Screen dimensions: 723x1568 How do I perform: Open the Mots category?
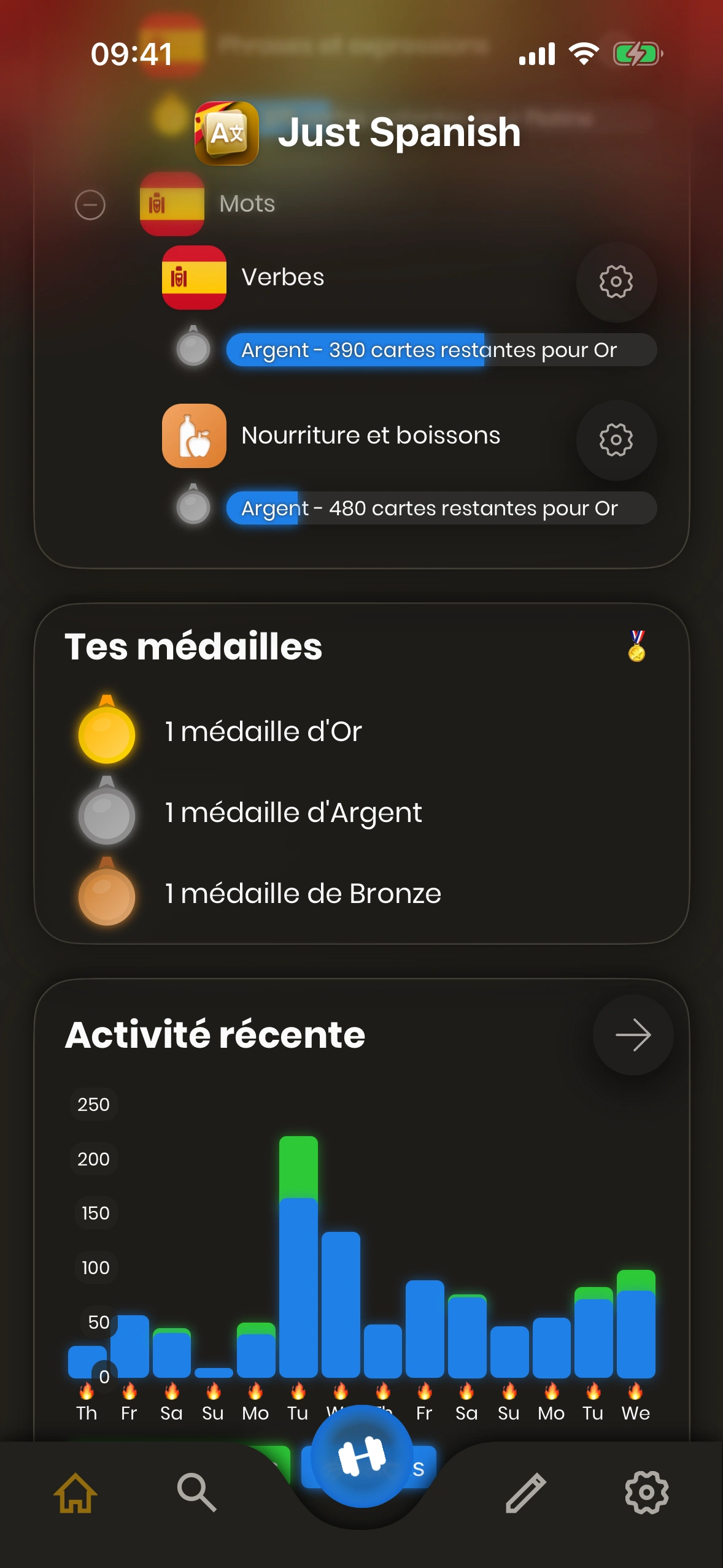click(247, 204)
